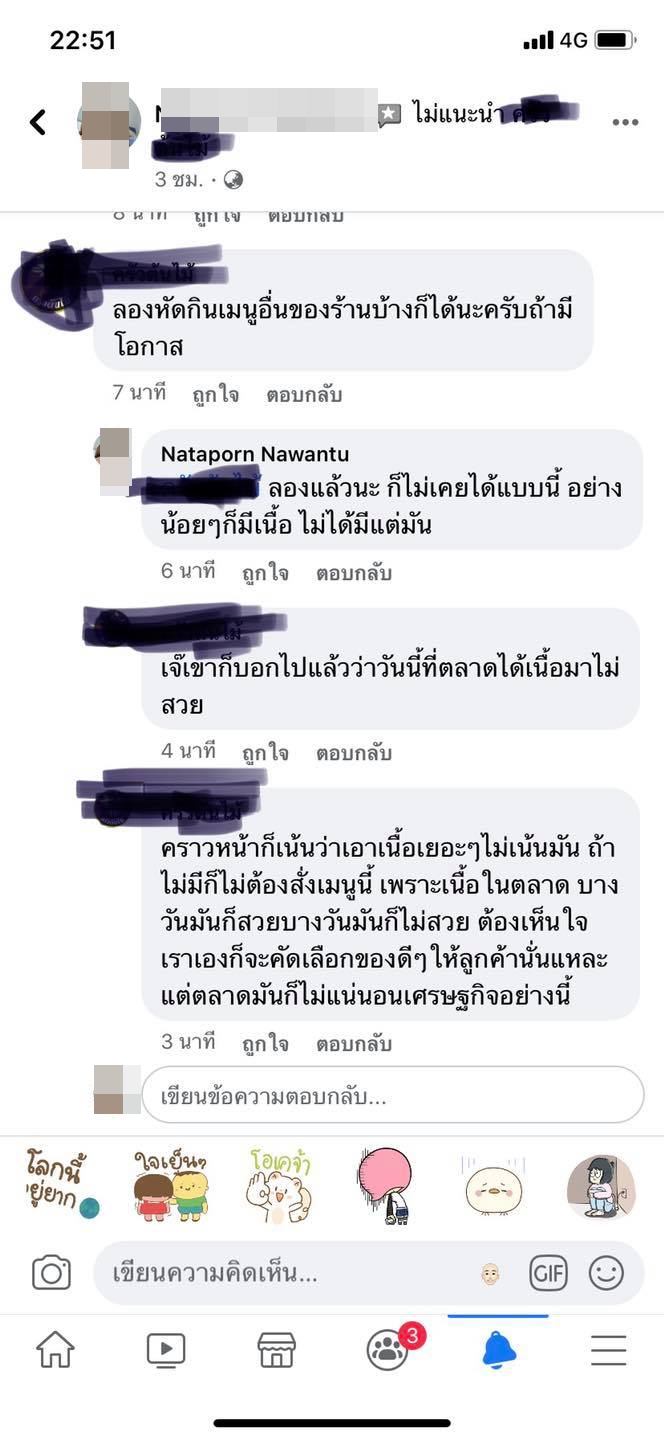
Task: Open the Marketplace tab
Action: 276,1350
